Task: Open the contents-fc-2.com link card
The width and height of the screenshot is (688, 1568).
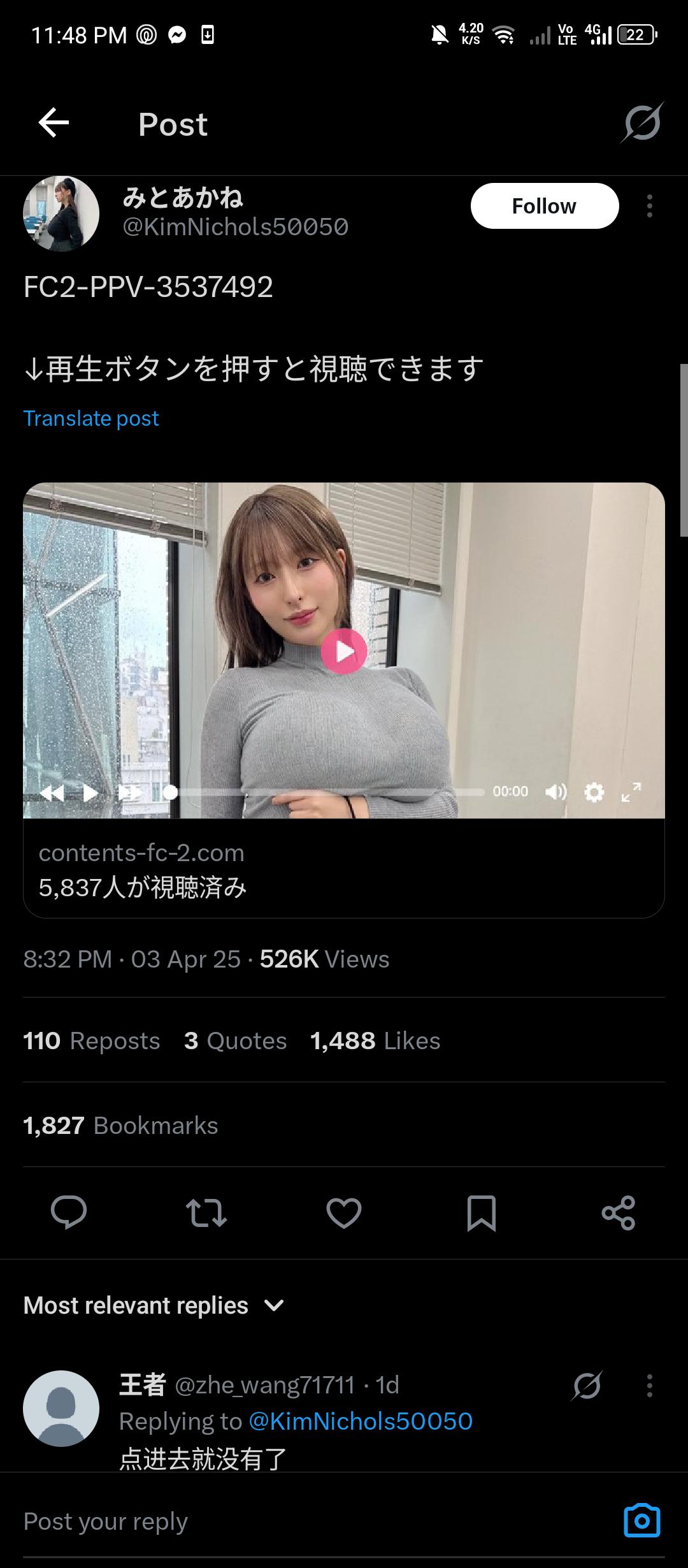Action: pyautogui.click(x=344, y=869)
